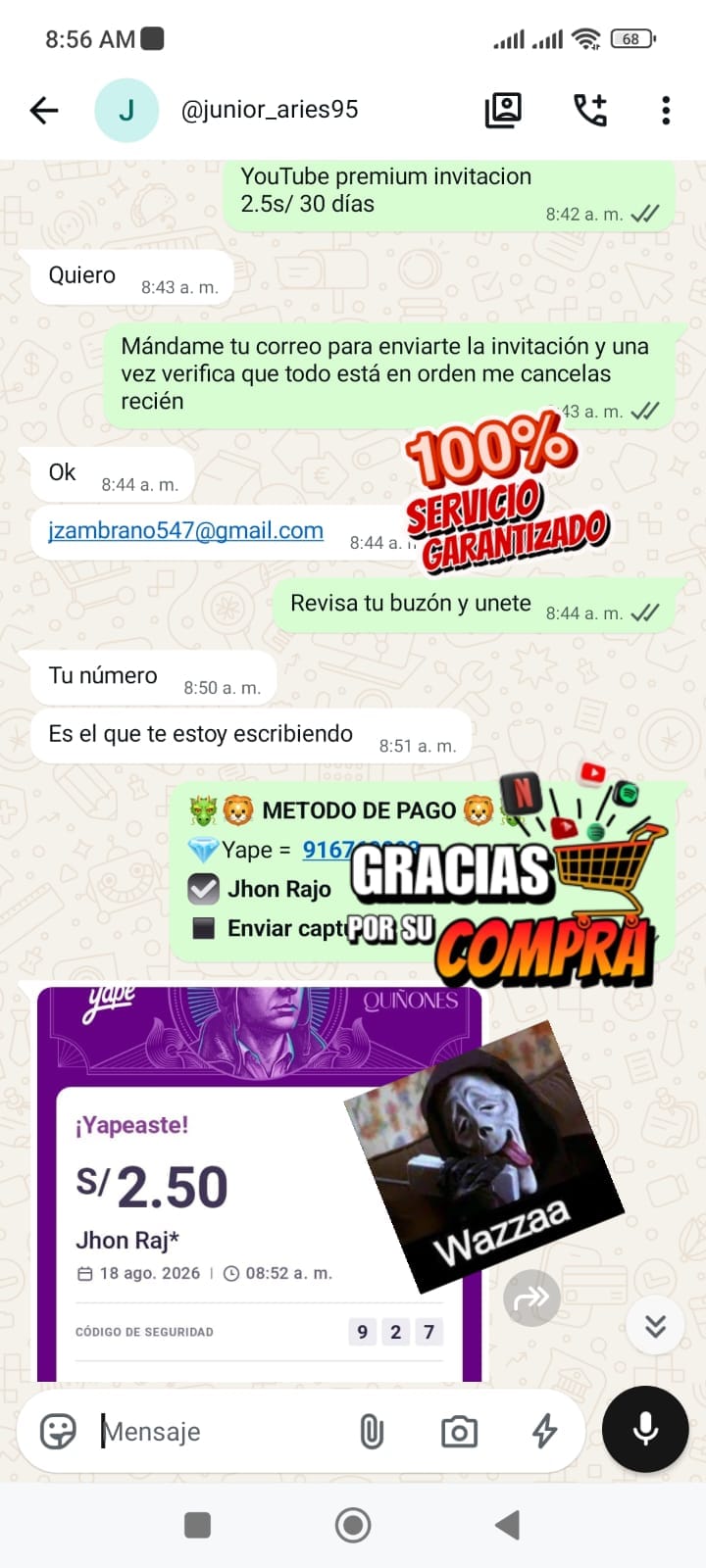Viewport: 706px width, 1568px height.
Task: Start a call with @junior_aries95
Action: tap(590, 111)
